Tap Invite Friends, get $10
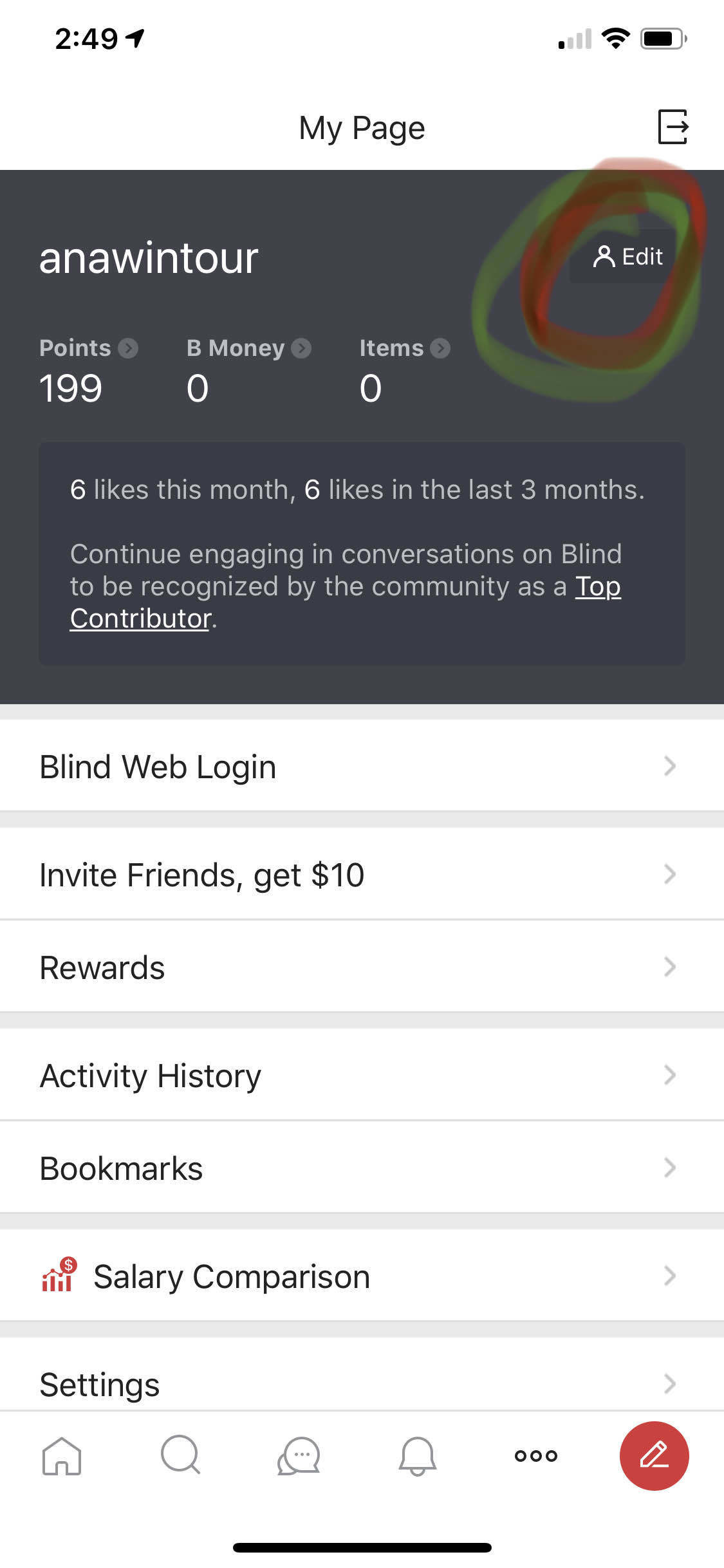This screenshot has width=724, height=1568. [201, 873]
